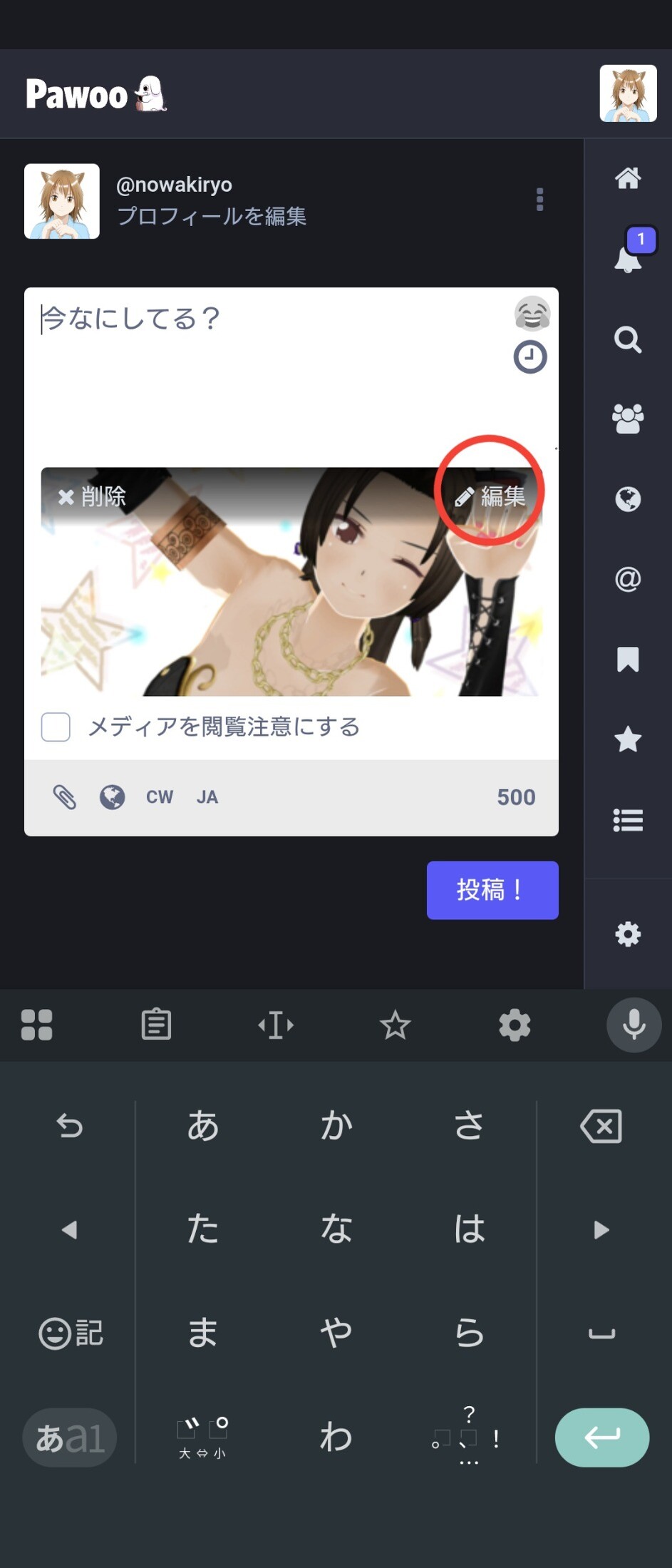Open the preferences gear in the sidebar
This screenshot has width=672, height=1568.
628,934
